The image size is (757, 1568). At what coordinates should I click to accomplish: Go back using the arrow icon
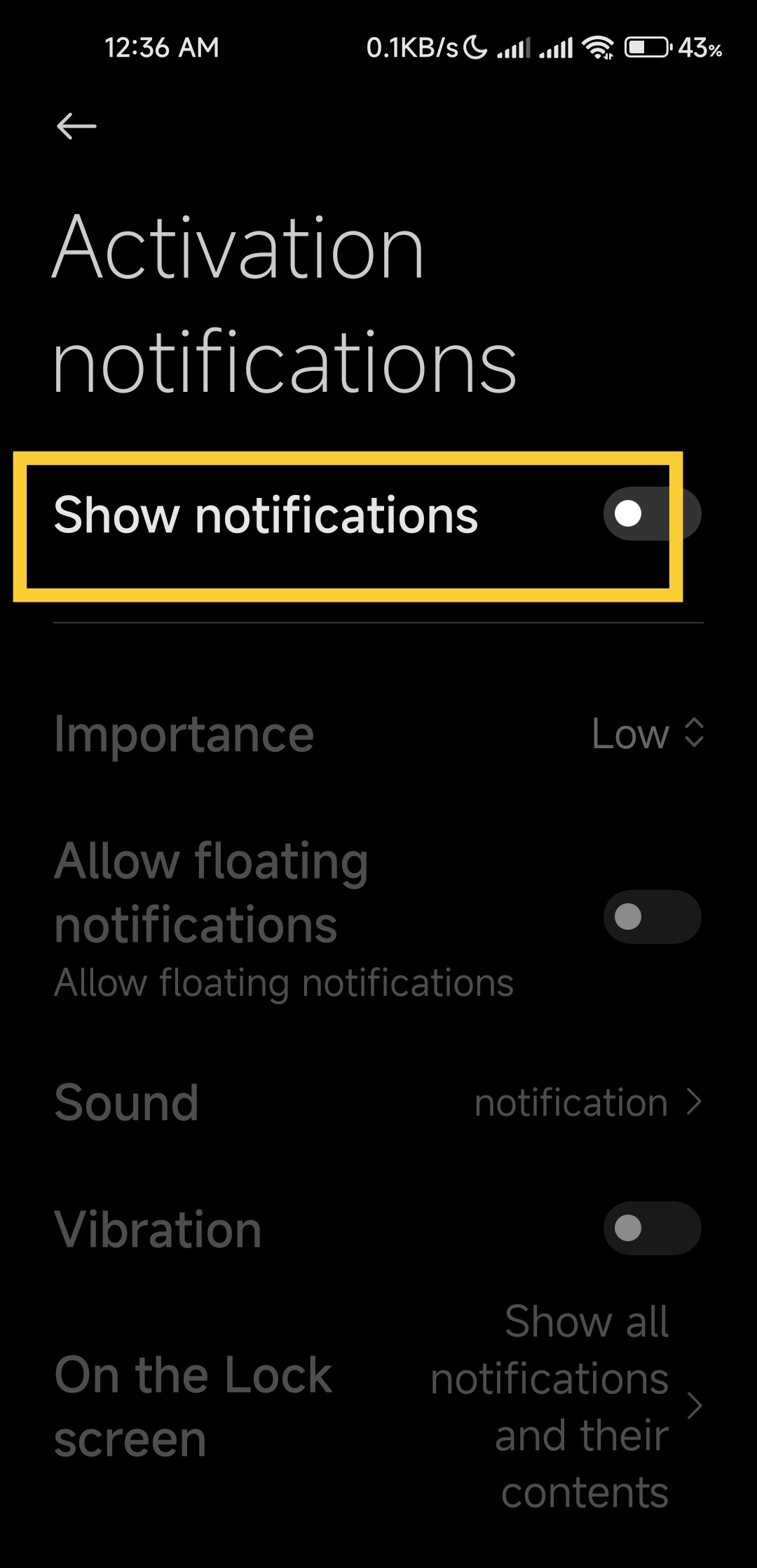coord(76,126)
